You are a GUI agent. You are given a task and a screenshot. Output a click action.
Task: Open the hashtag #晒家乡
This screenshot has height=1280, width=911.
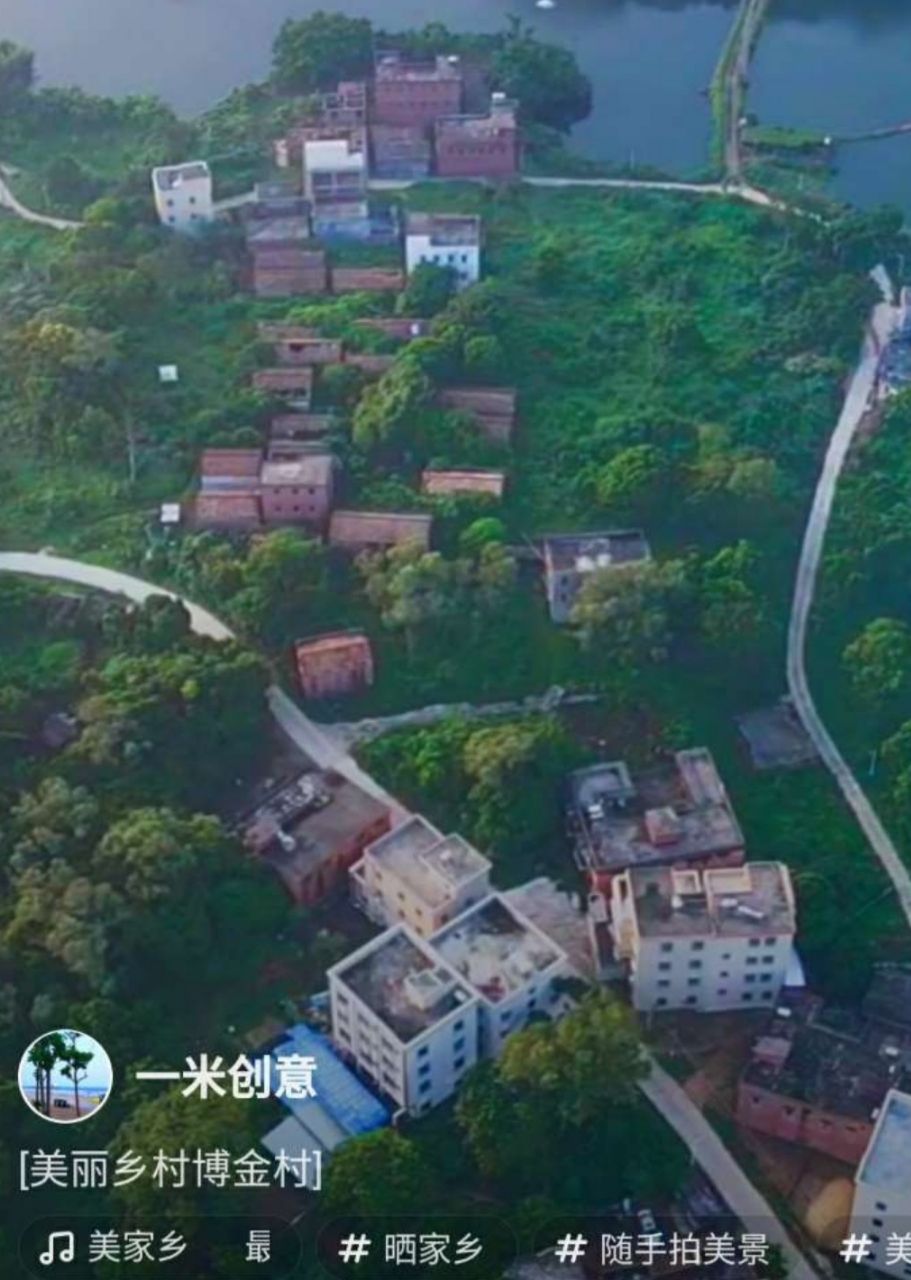point(412,1248)
